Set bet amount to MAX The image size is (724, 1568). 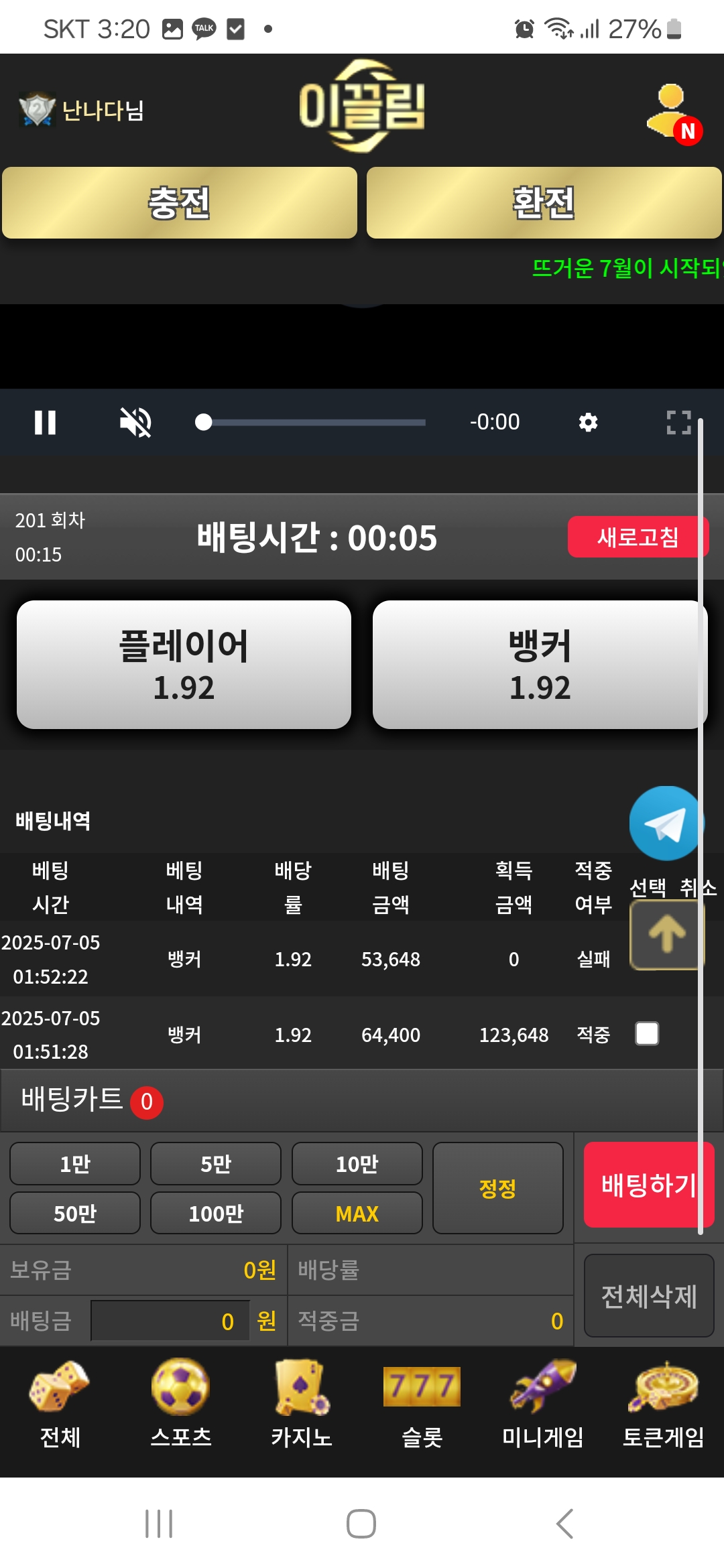(357, 1213)
